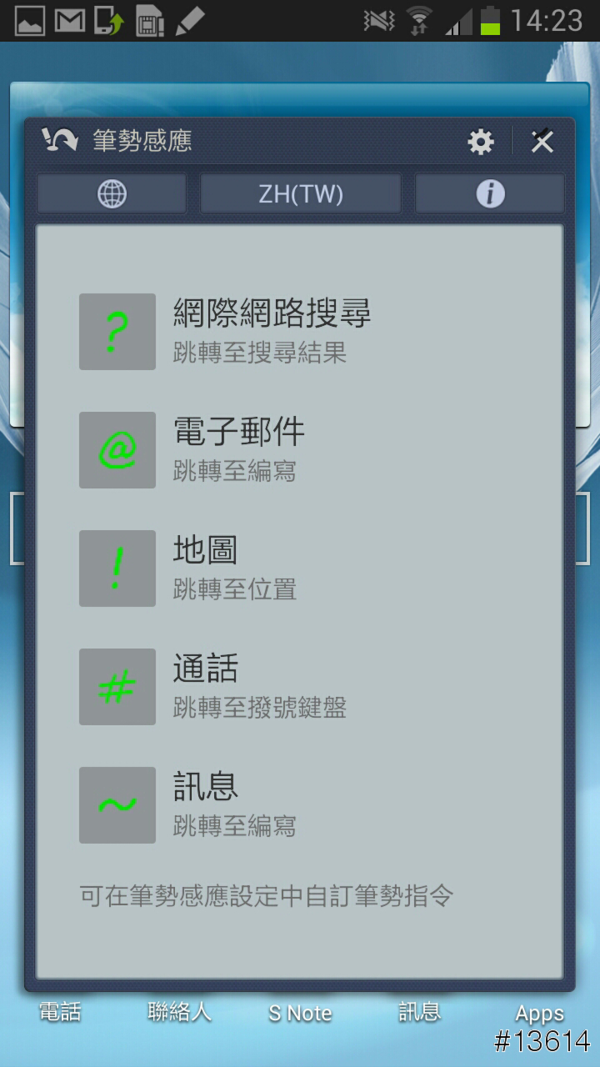The image size is (600, 1067).
Task: Select the ZH(TW) language button
Action: click(300, 194)
